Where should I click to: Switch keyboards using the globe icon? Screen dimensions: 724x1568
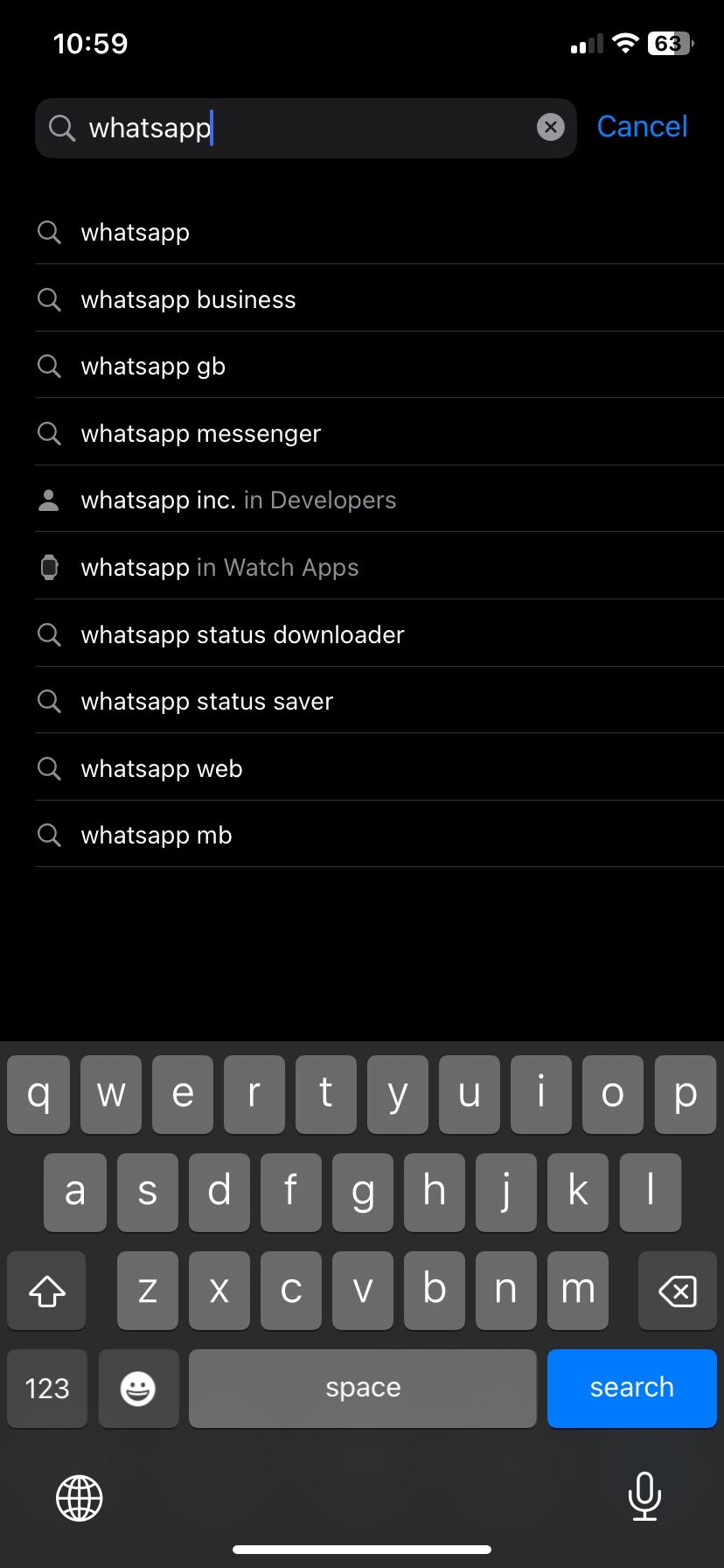[x=80, y=1497]
